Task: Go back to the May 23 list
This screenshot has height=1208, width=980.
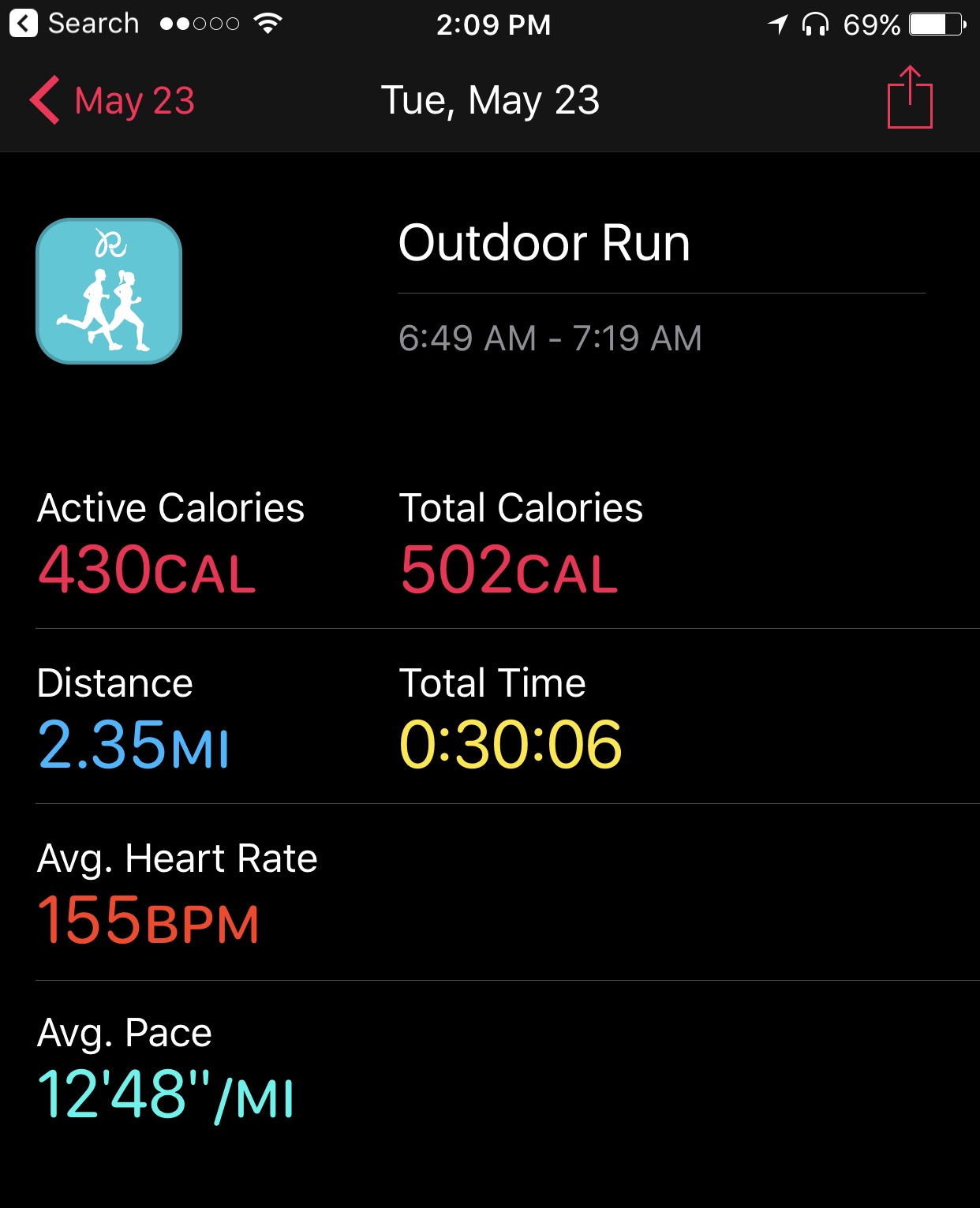Action: (x=112, y=101)
